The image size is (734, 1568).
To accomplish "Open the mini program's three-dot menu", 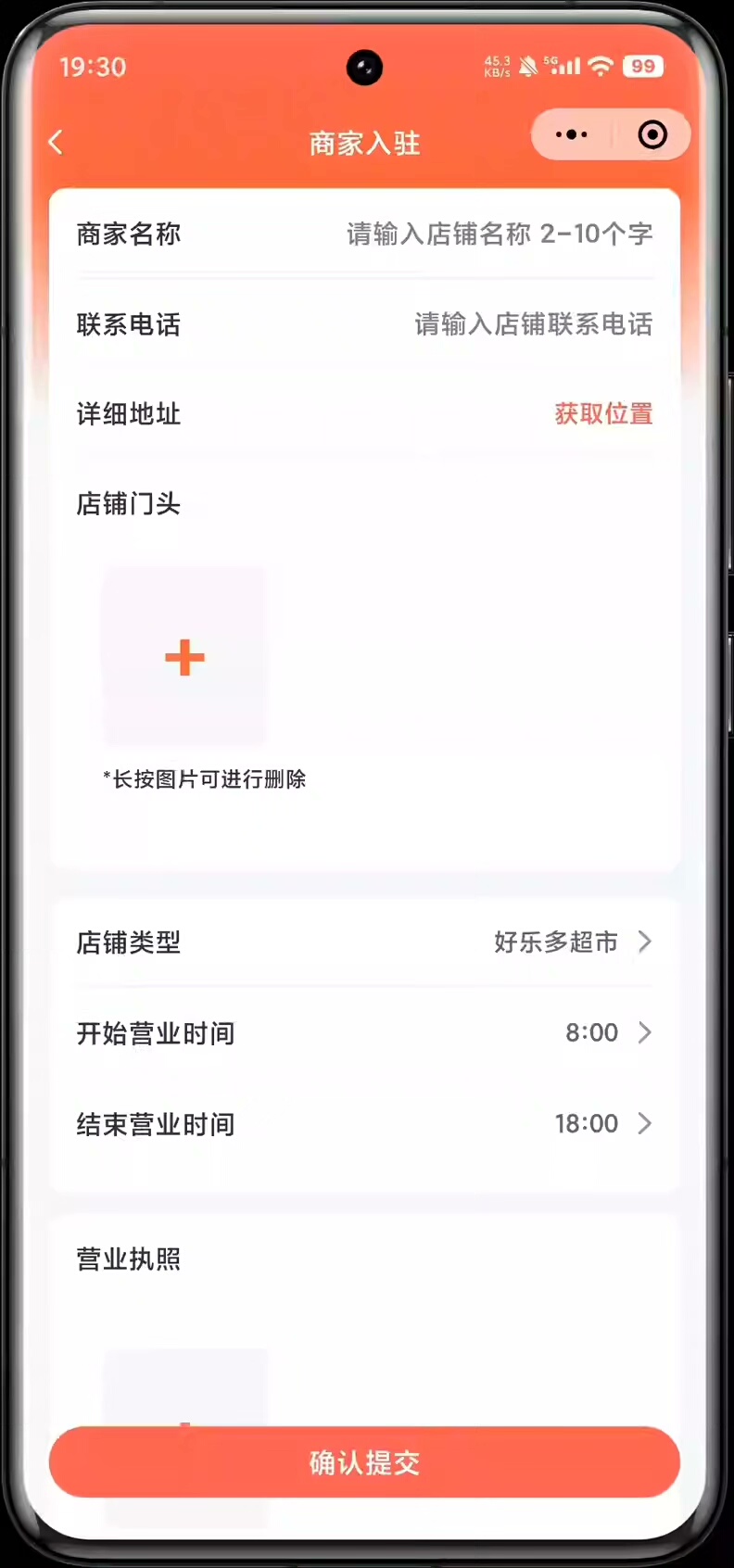I will (571, 135).
